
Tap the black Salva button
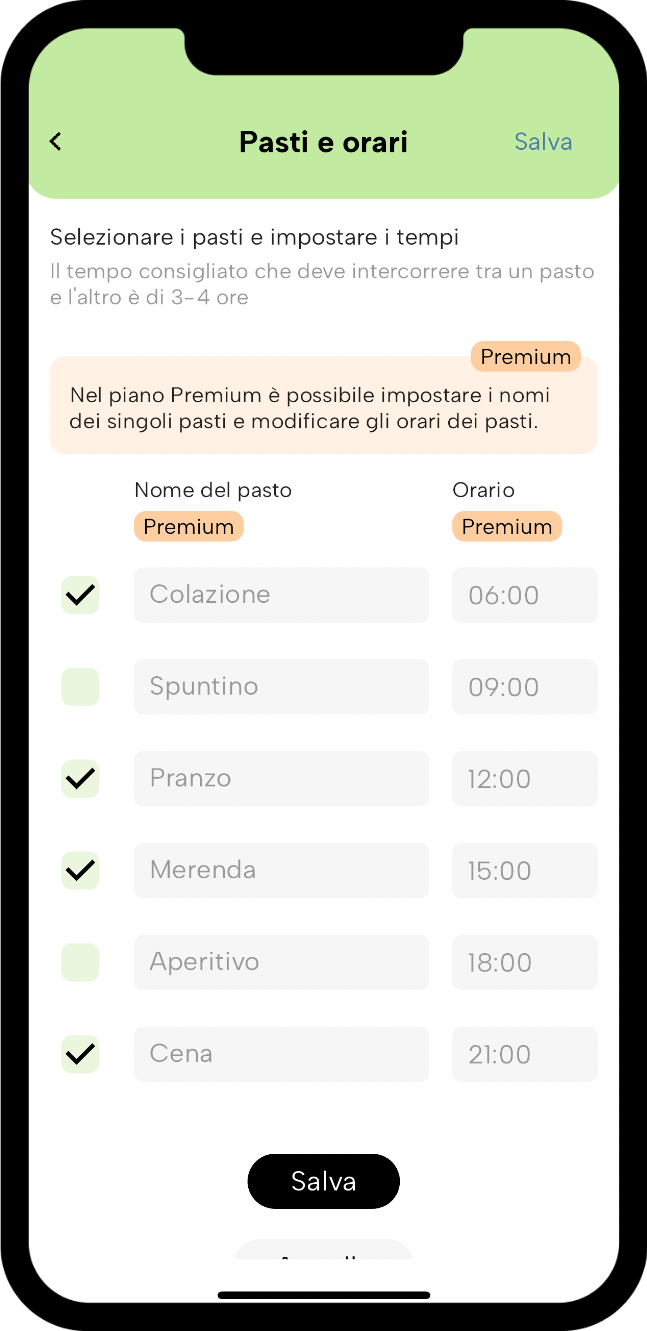323,1181
